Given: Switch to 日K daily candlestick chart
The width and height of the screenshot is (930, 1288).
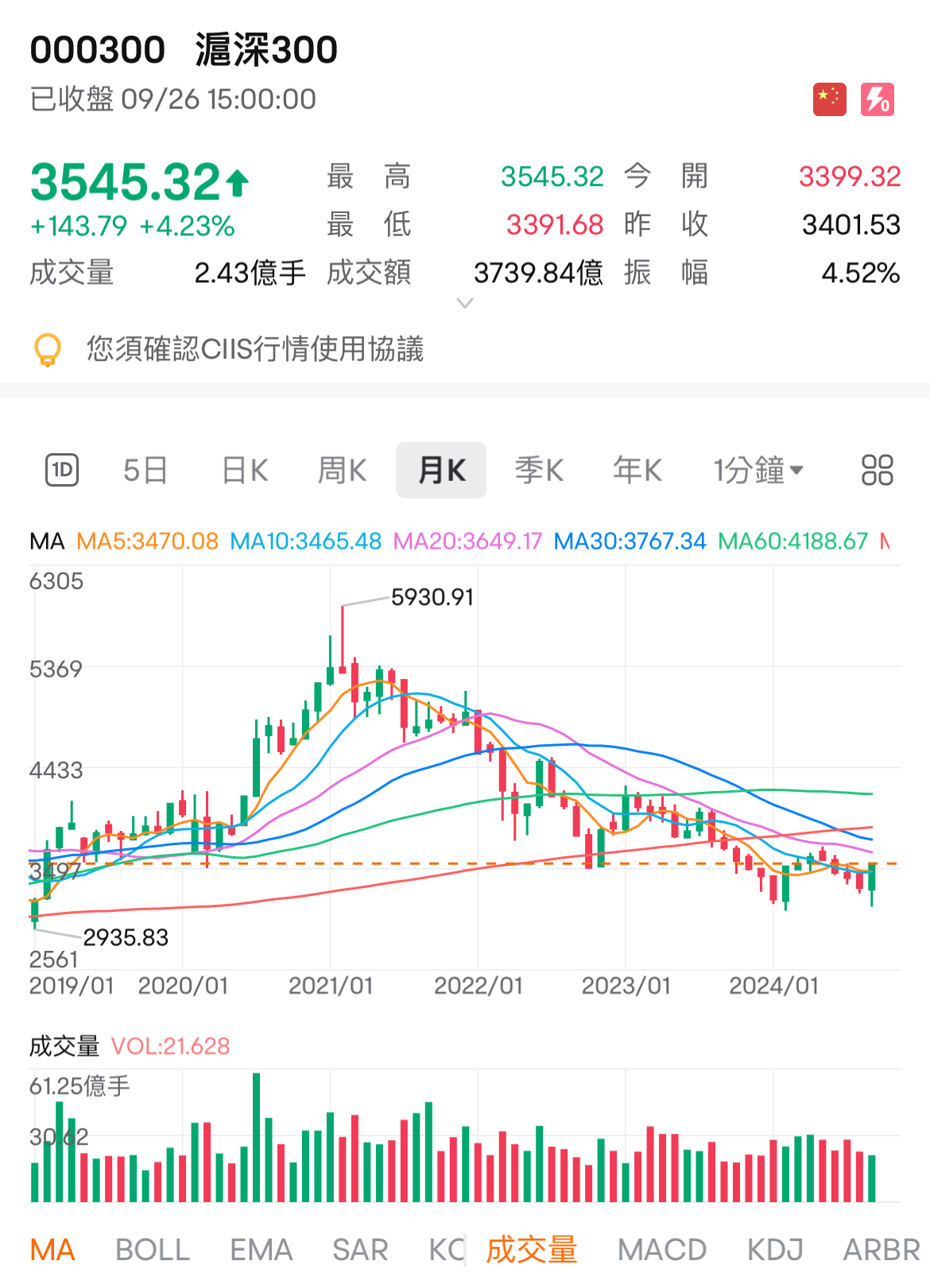Looking at the screenshot, I should (x=245, y=471).
